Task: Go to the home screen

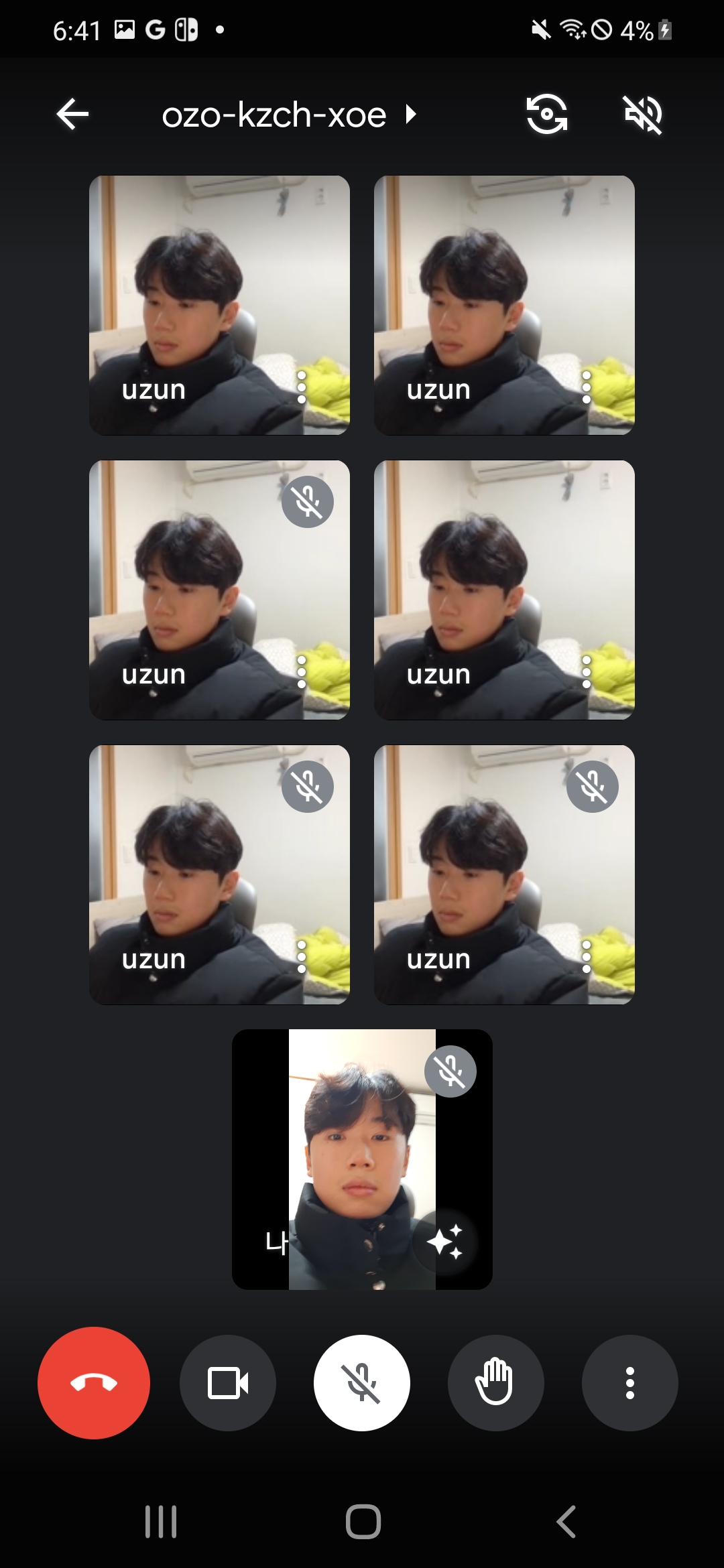Action: [x=363, y=1521]
